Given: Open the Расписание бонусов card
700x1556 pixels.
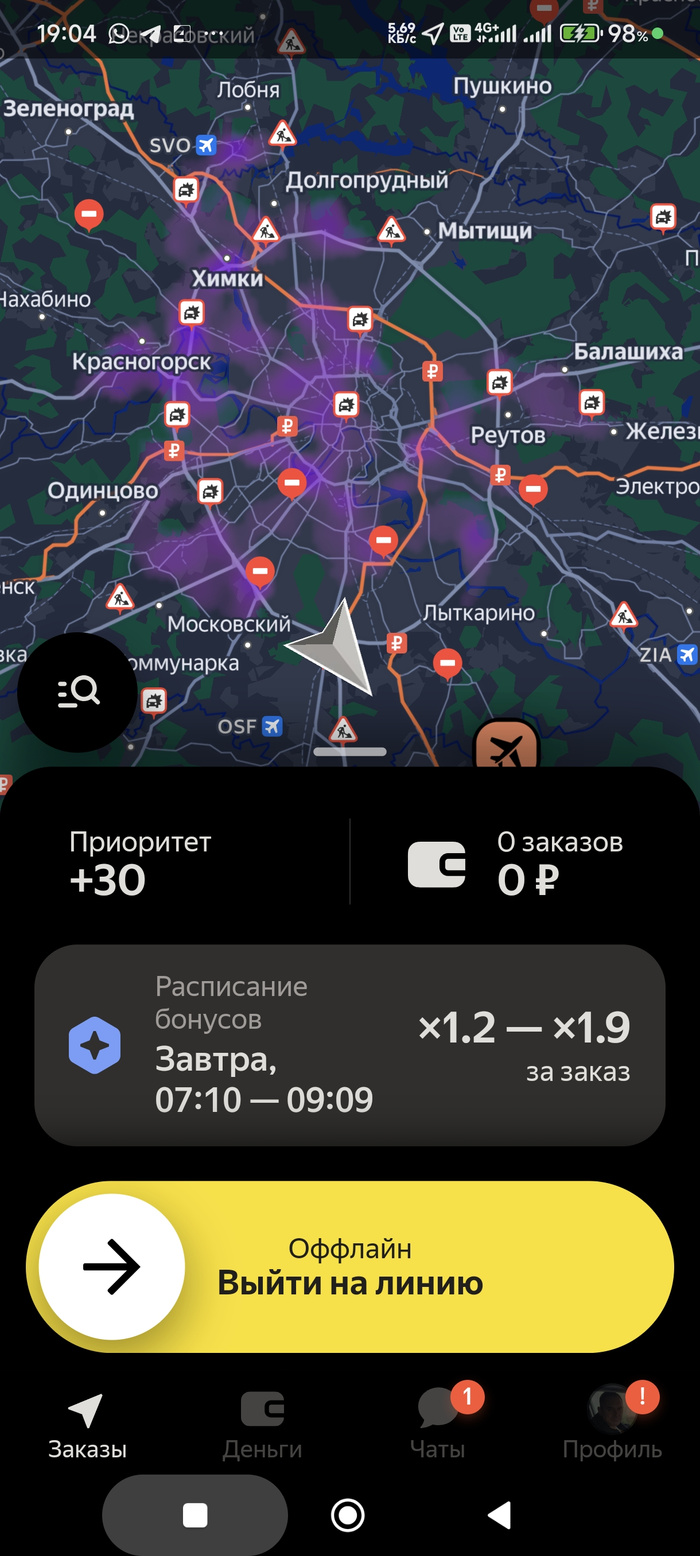Looking at the screenshot, I should (x=350, y=1045).
